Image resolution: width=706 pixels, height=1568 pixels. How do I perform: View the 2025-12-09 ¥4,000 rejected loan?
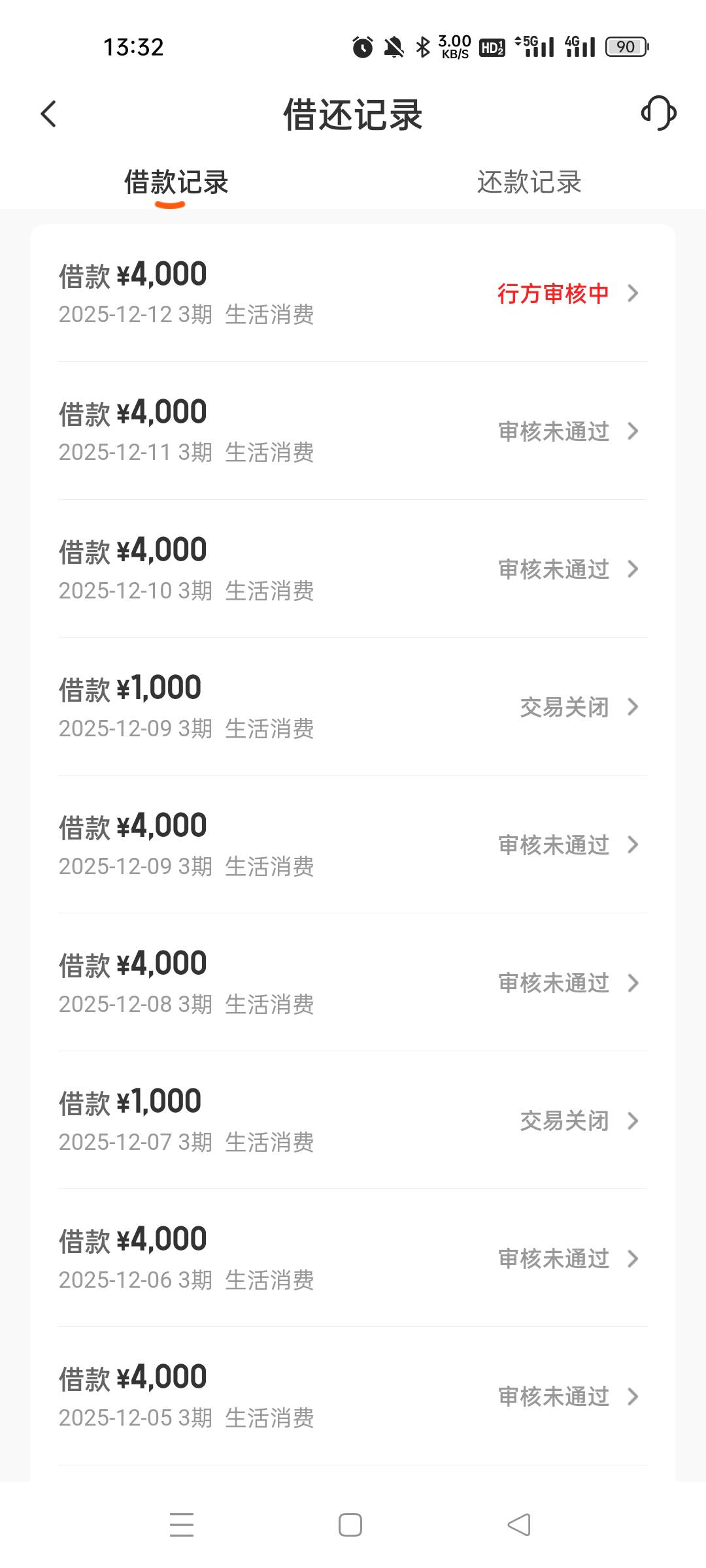pos(353,845)
